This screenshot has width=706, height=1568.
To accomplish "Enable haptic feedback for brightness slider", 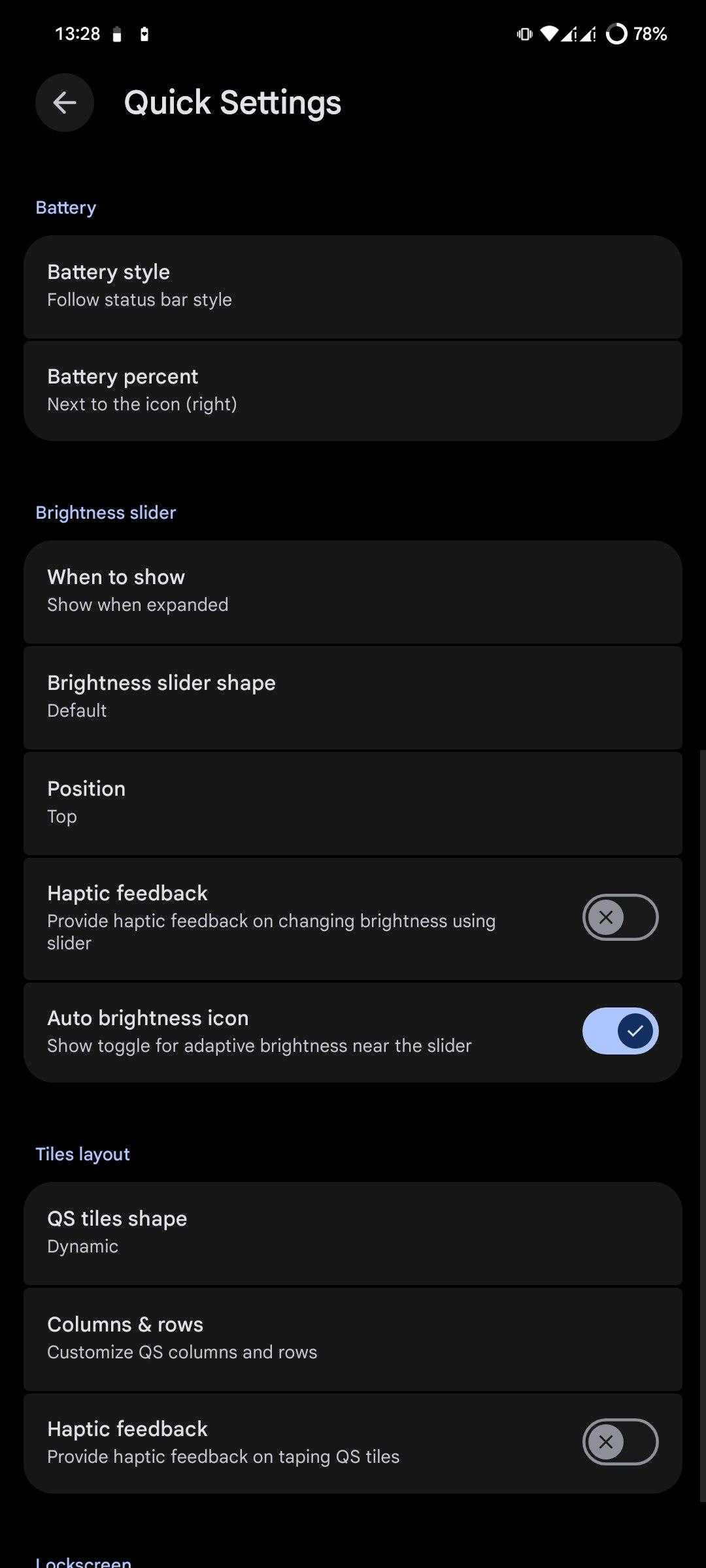I will (x=620, y=917).
